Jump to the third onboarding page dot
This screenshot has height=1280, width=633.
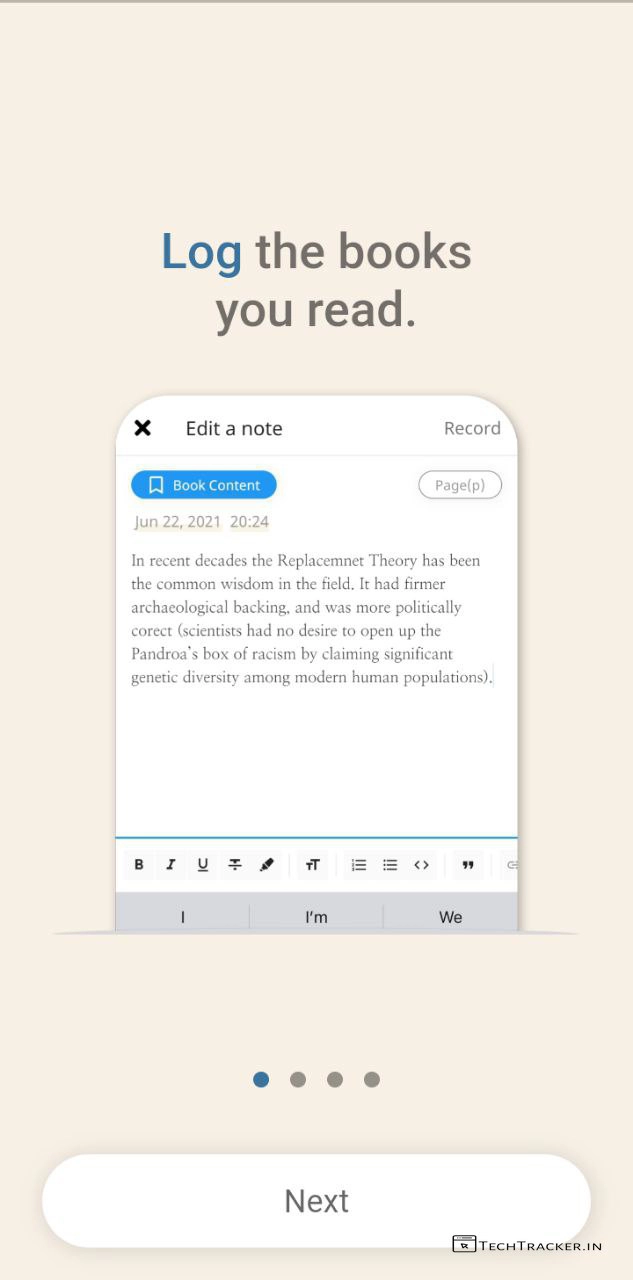click(335, 1079)
